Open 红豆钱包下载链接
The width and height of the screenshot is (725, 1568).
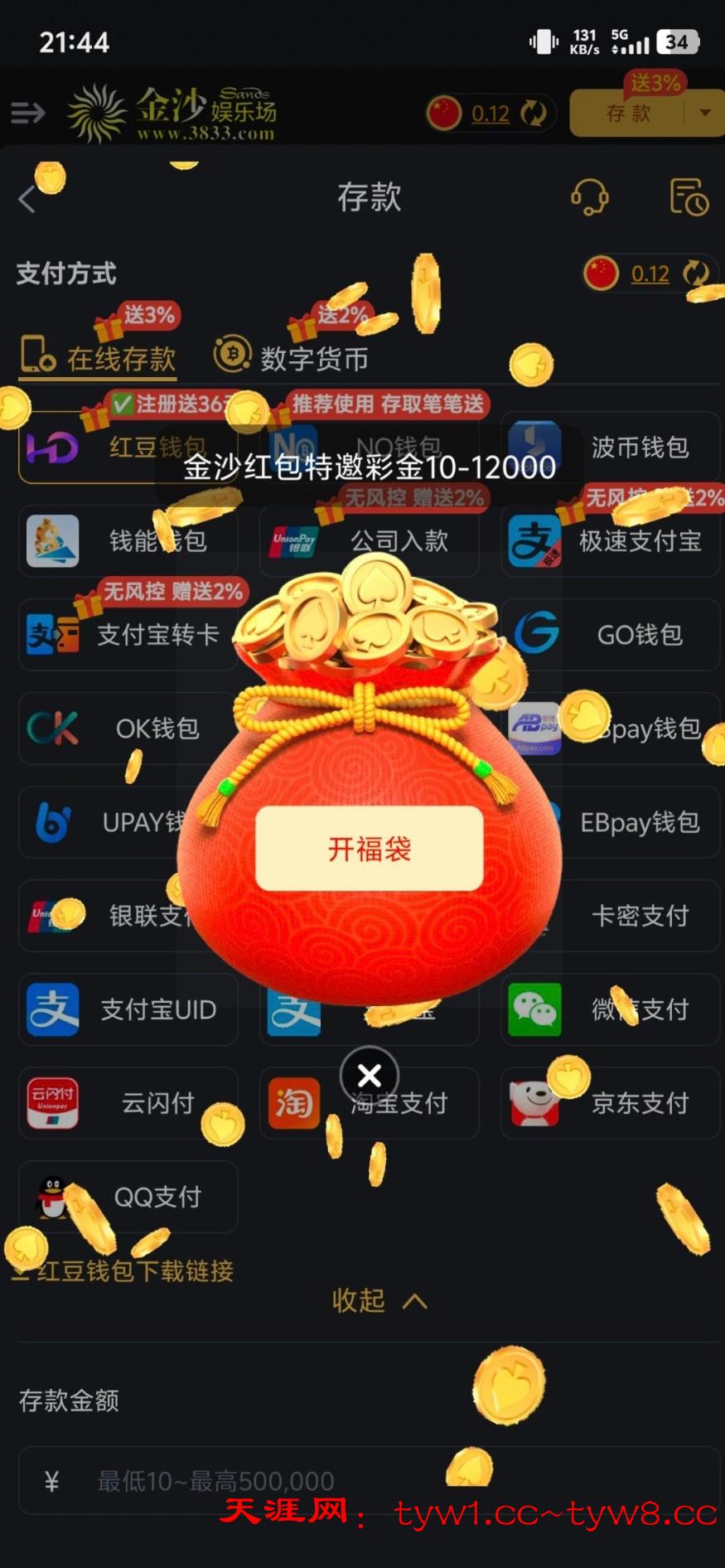tap(133, 1270)
